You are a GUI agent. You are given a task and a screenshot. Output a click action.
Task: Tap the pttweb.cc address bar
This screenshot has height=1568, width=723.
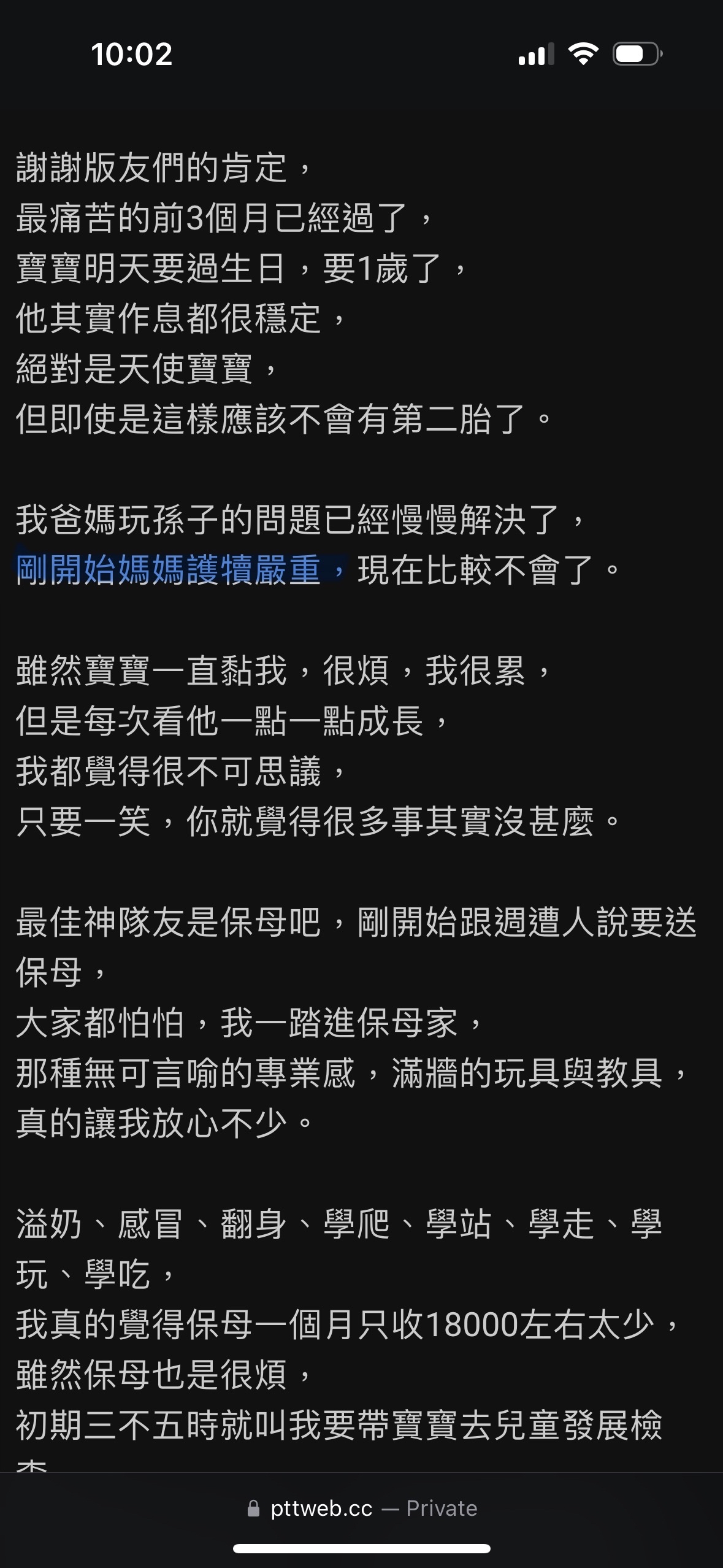pos(362,1508)
